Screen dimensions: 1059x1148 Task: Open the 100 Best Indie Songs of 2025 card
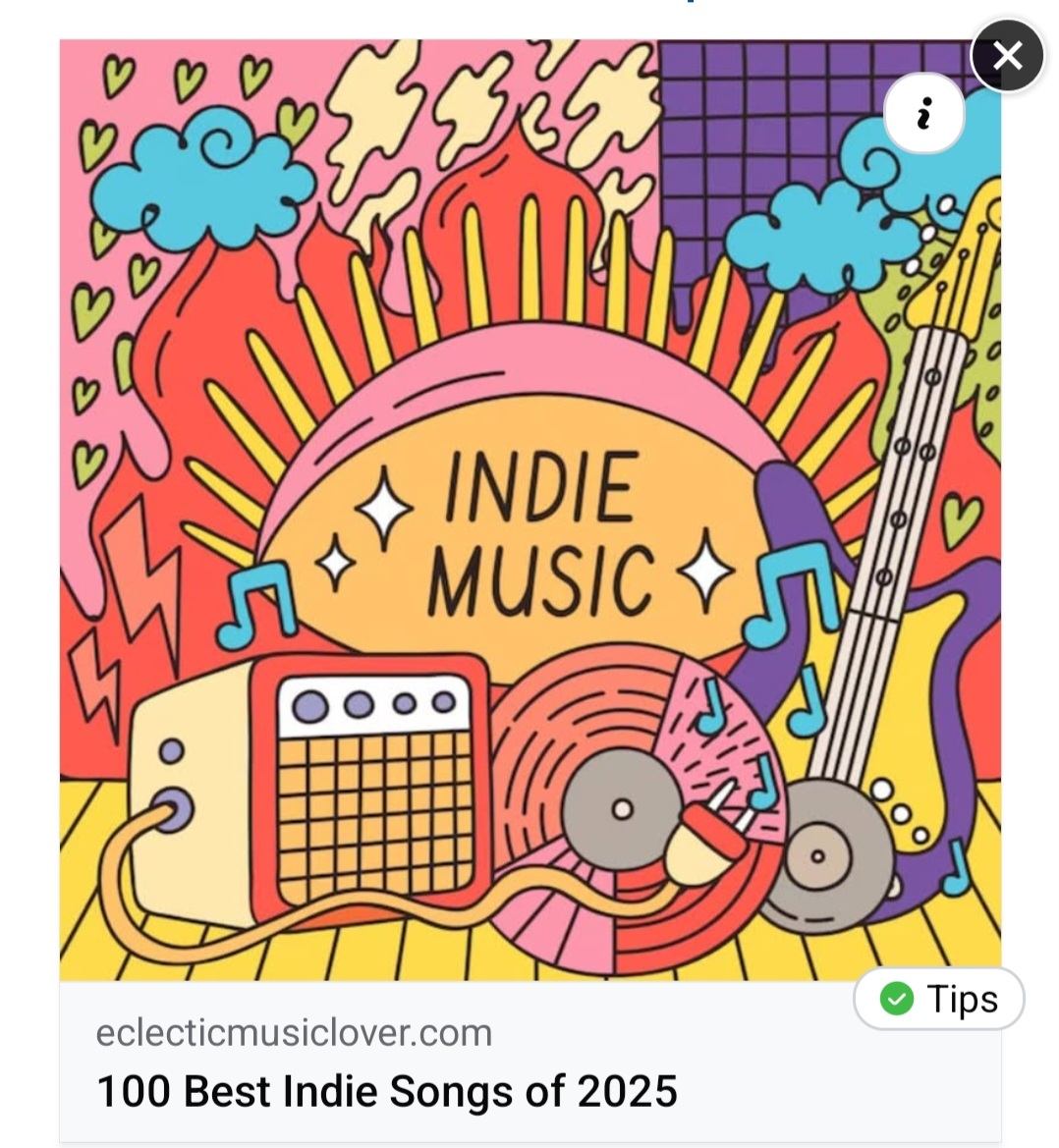coord(387,1091)
